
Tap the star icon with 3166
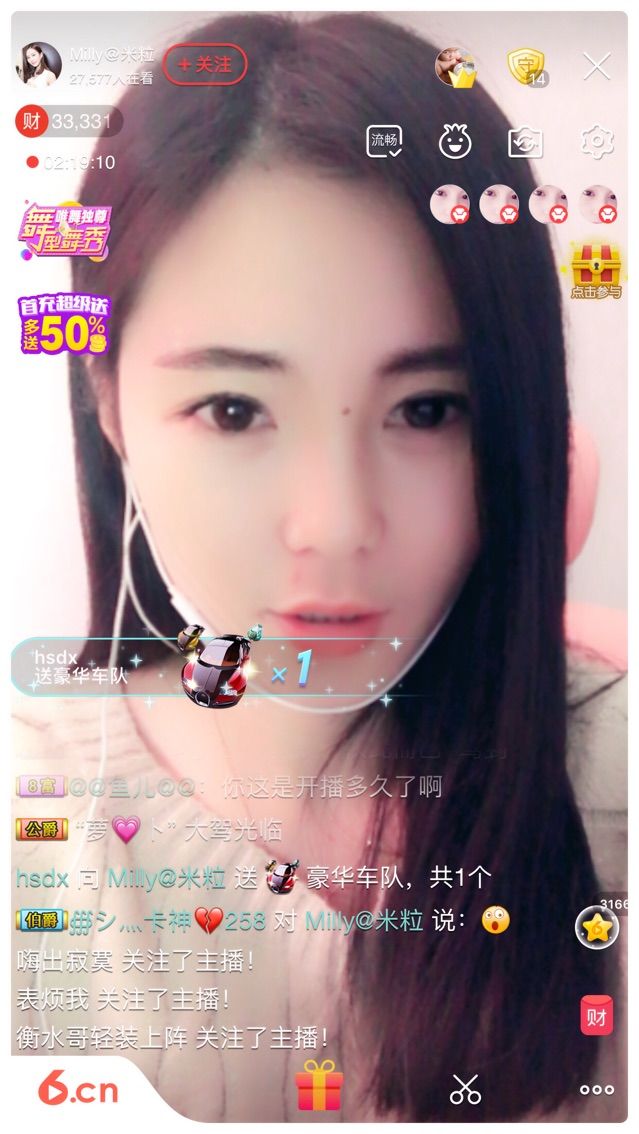597,929
